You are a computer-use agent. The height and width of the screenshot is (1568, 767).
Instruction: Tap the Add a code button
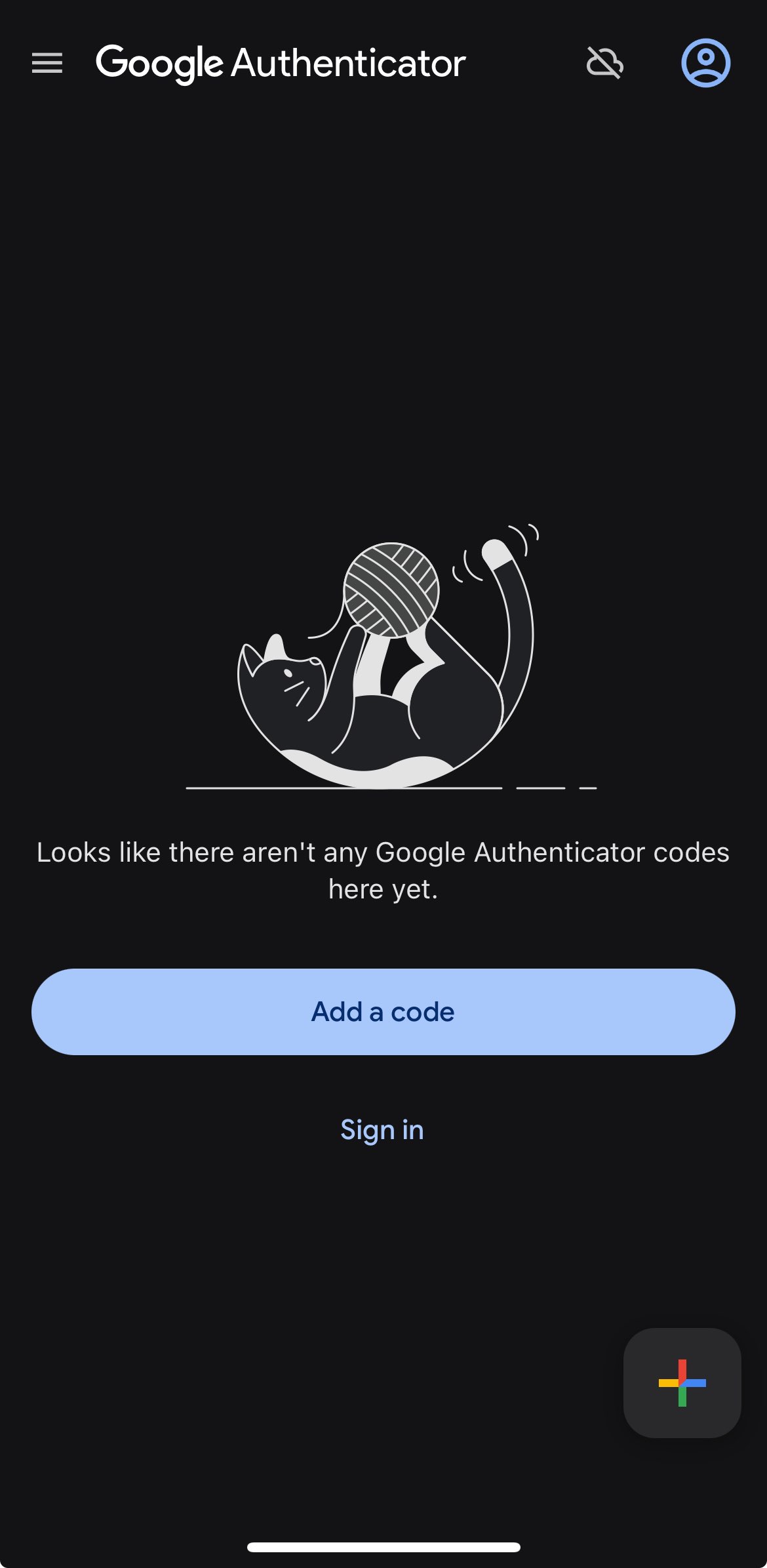pos(383,1011)
